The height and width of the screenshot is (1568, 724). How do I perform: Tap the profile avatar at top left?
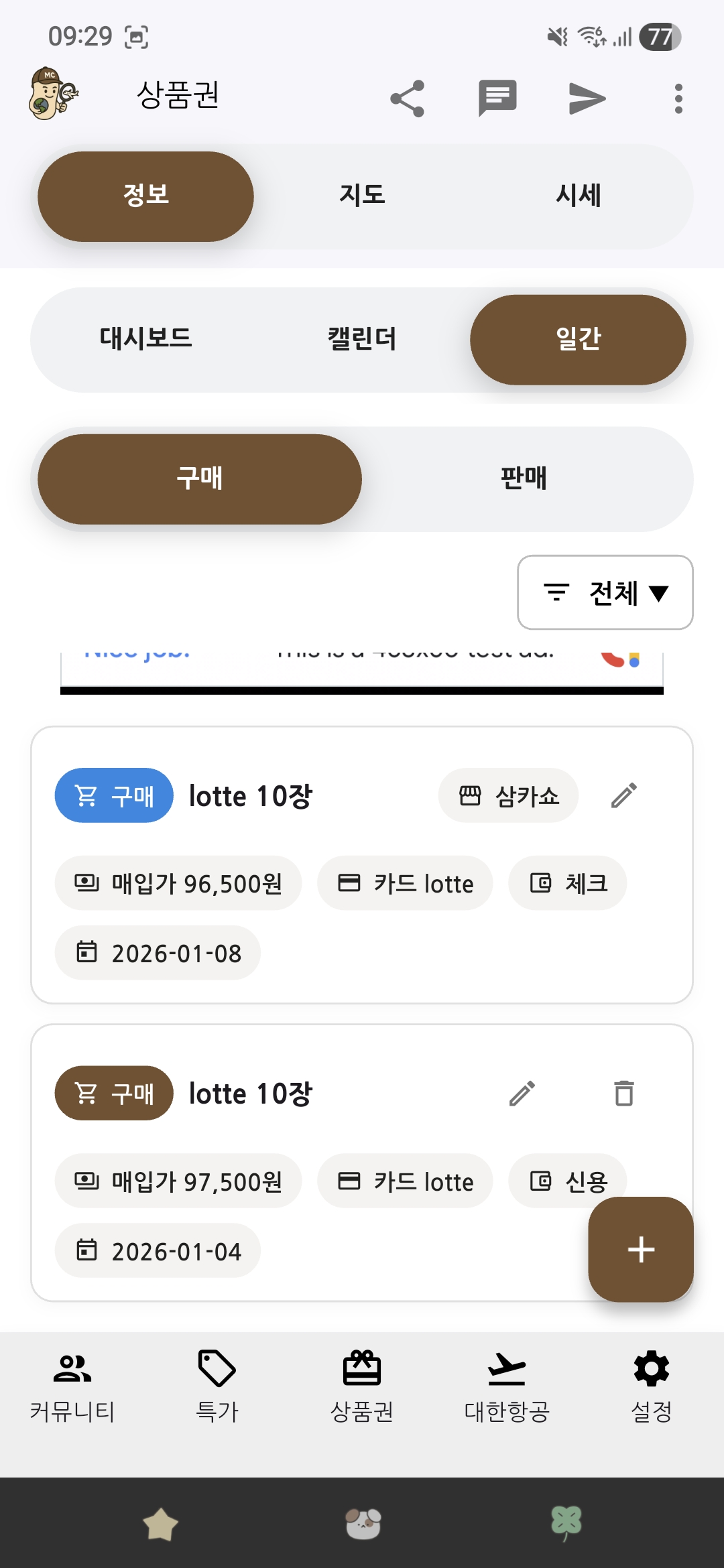click(x=54, y=94)
